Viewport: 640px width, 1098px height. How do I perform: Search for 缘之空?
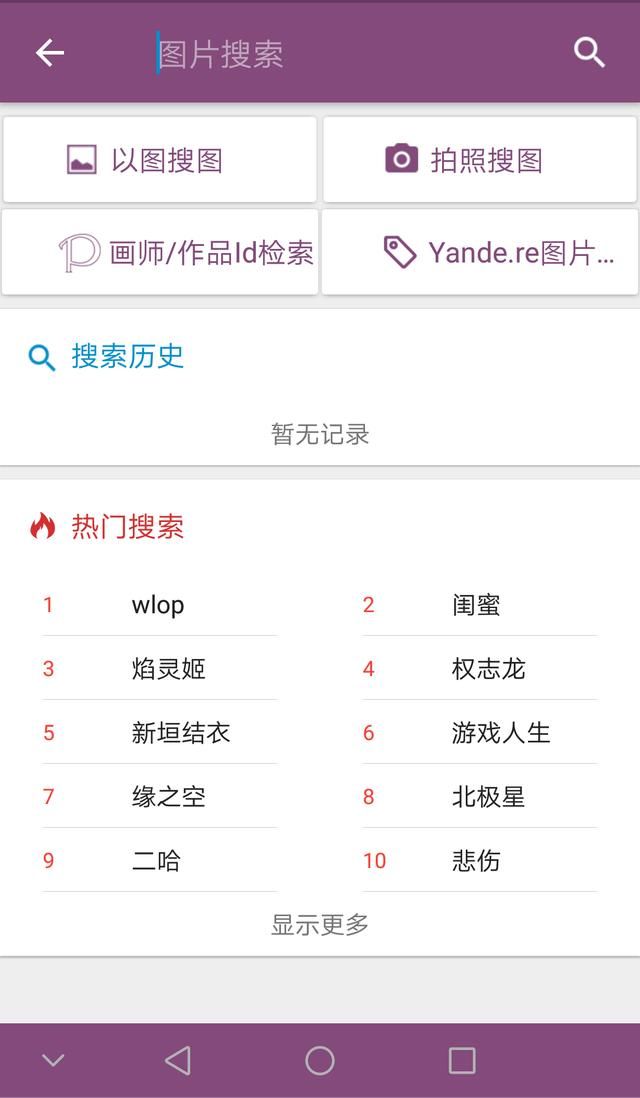(168, 797)
